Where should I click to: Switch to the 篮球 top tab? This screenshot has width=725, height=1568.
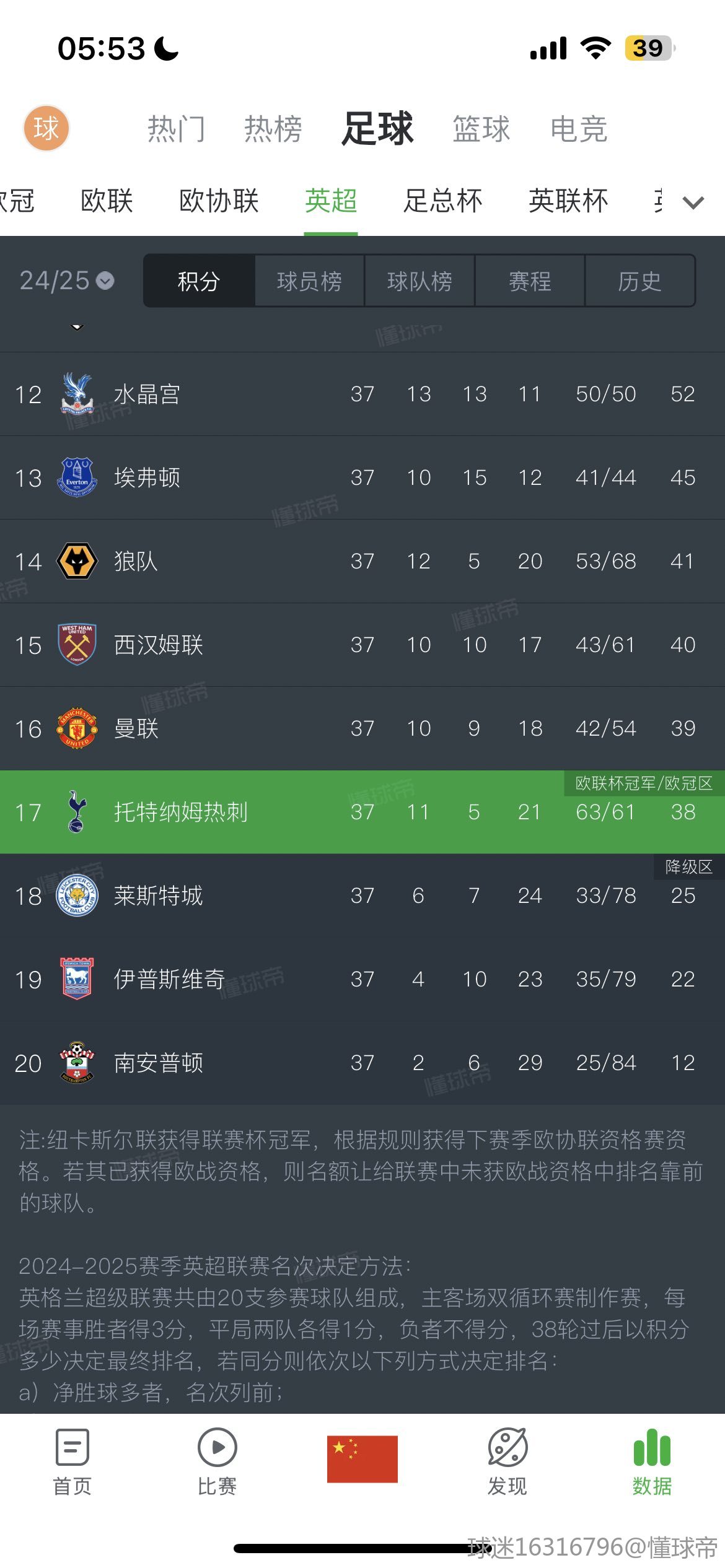click(481, 129)
